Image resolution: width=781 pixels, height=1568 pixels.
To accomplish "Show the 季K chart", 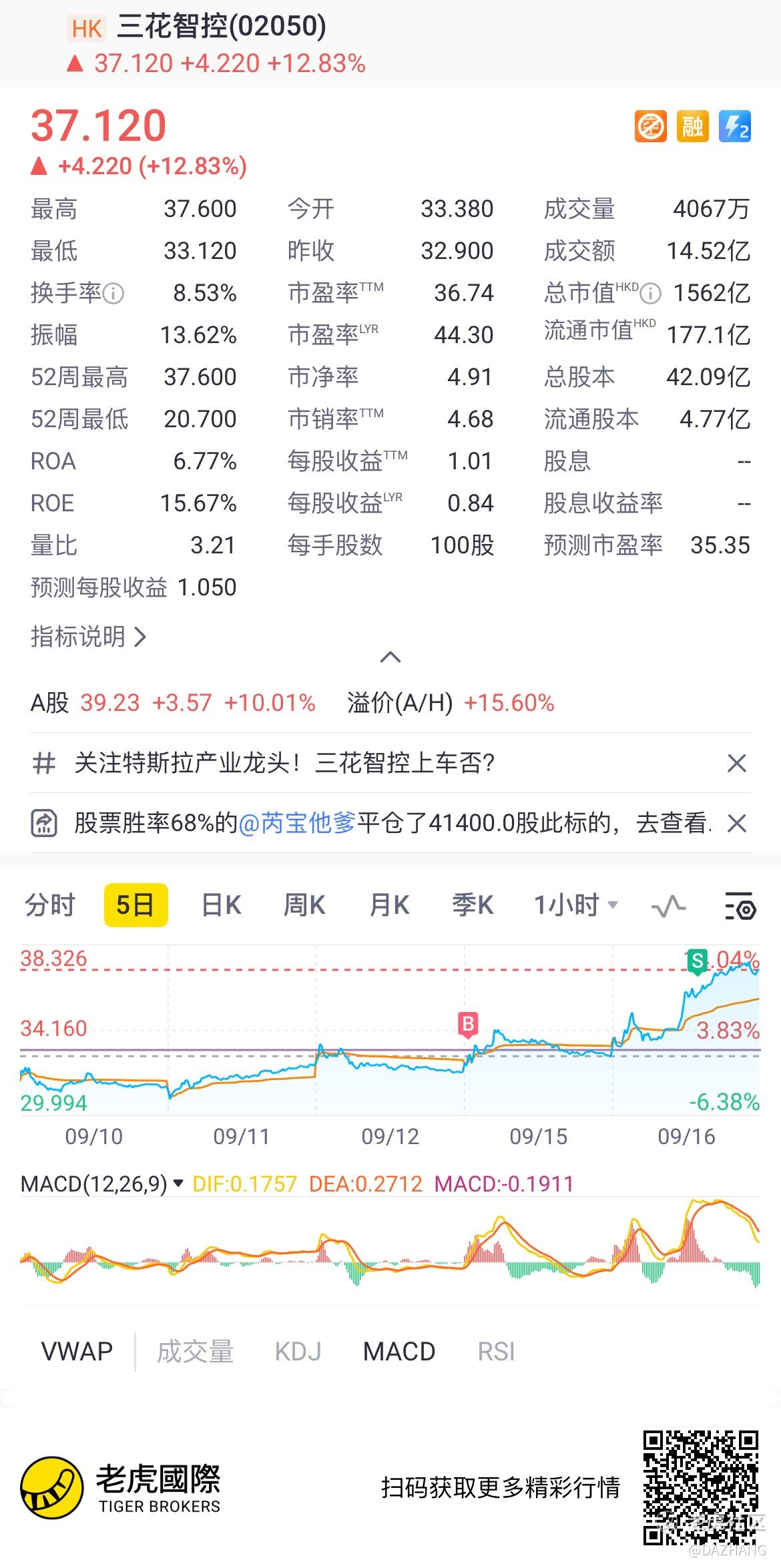I will coord(473,906).
